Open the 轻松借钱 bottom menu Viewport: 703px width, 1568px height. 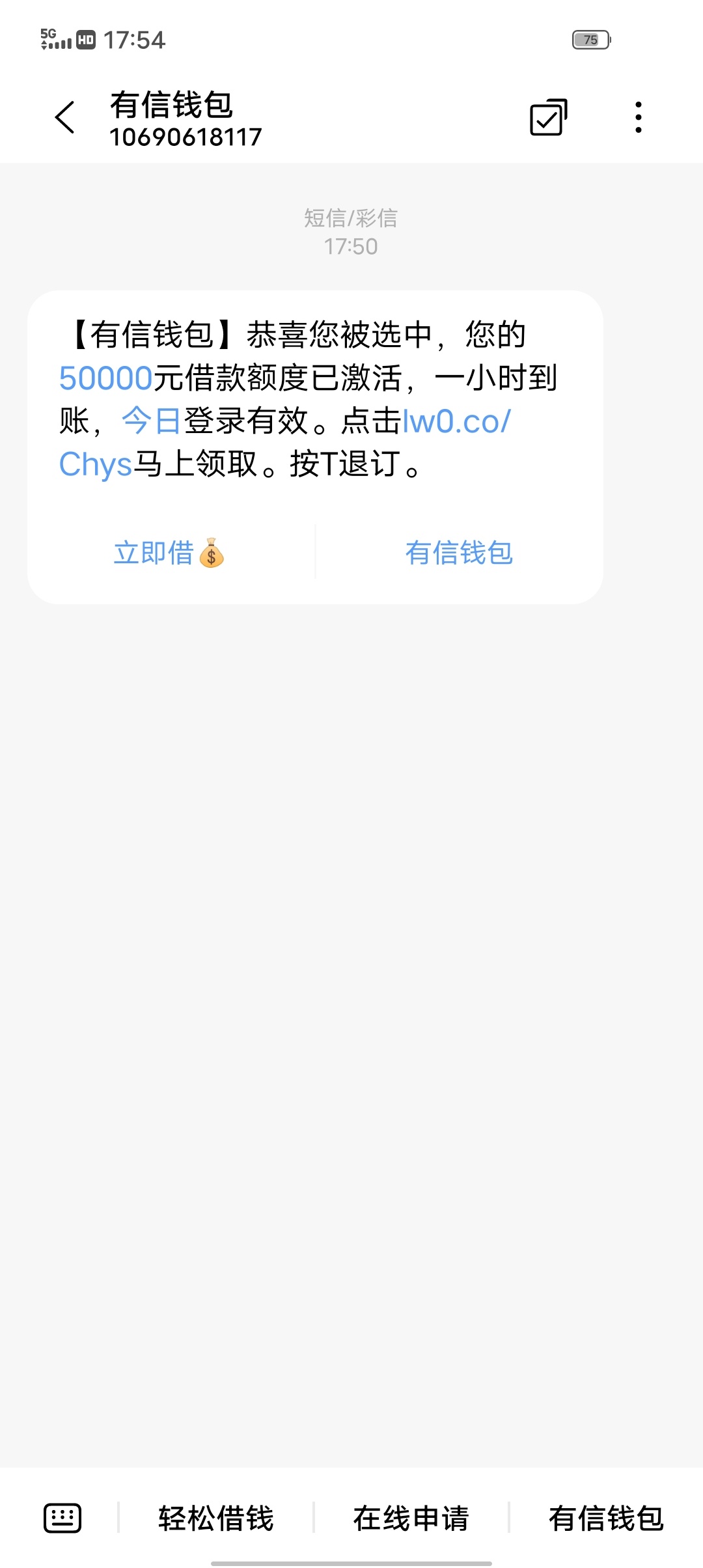pos(216,1519)
